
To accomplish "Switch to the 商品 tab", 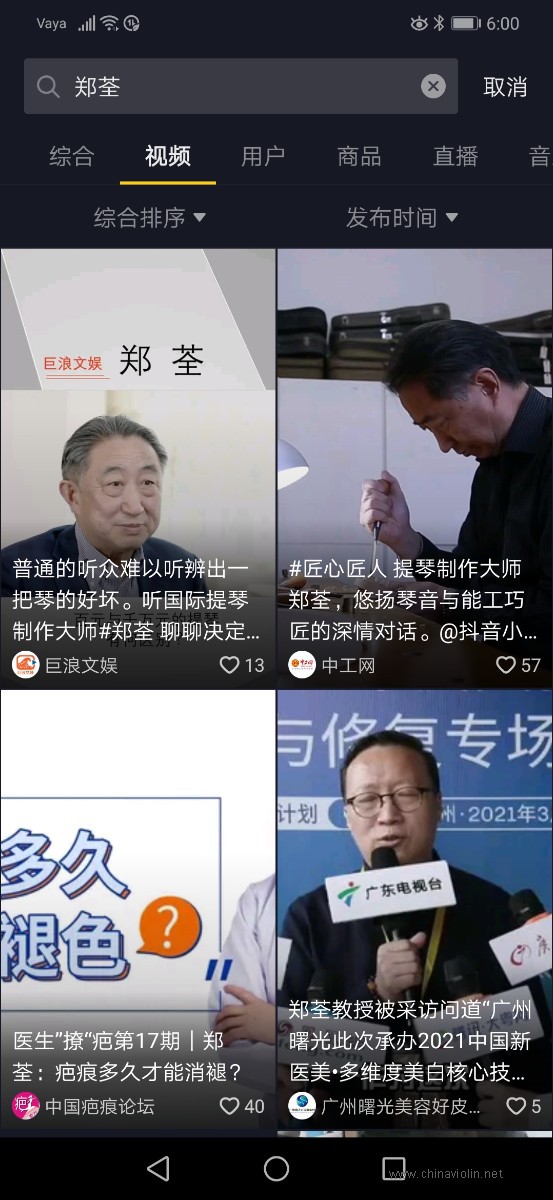I will (x=359, y=156).
